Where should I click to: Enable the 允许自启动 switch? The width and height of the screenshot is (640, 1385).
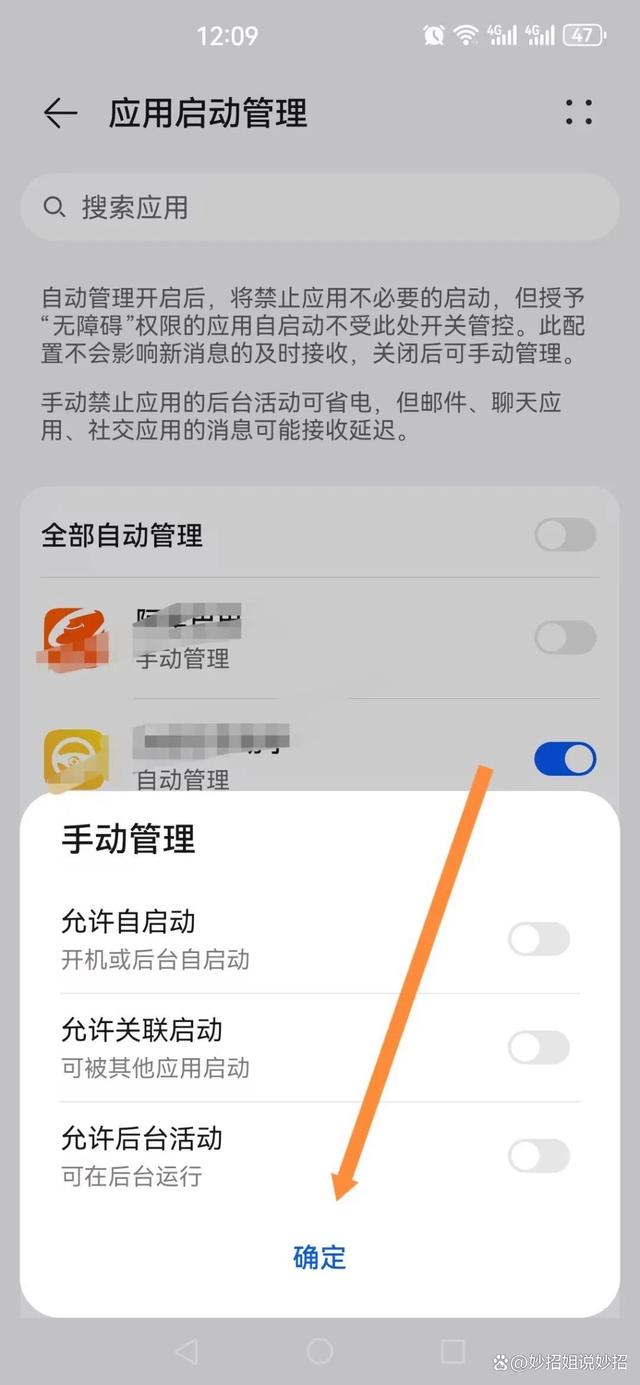(x=538, y=939)
